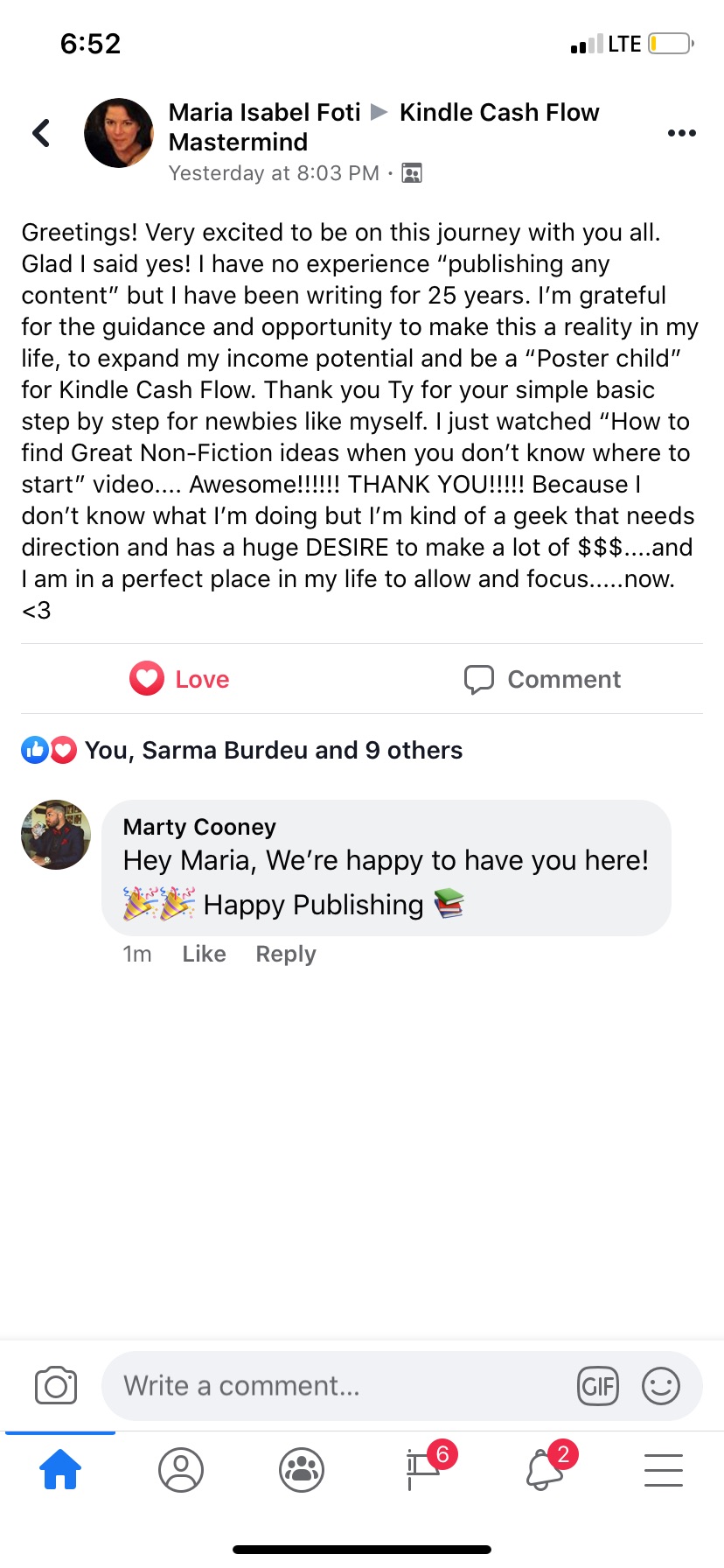The width and height of the screenshot is (724, 1568).
Task: Open the post's three-dot options menu
Action: (x=681, y=133)
